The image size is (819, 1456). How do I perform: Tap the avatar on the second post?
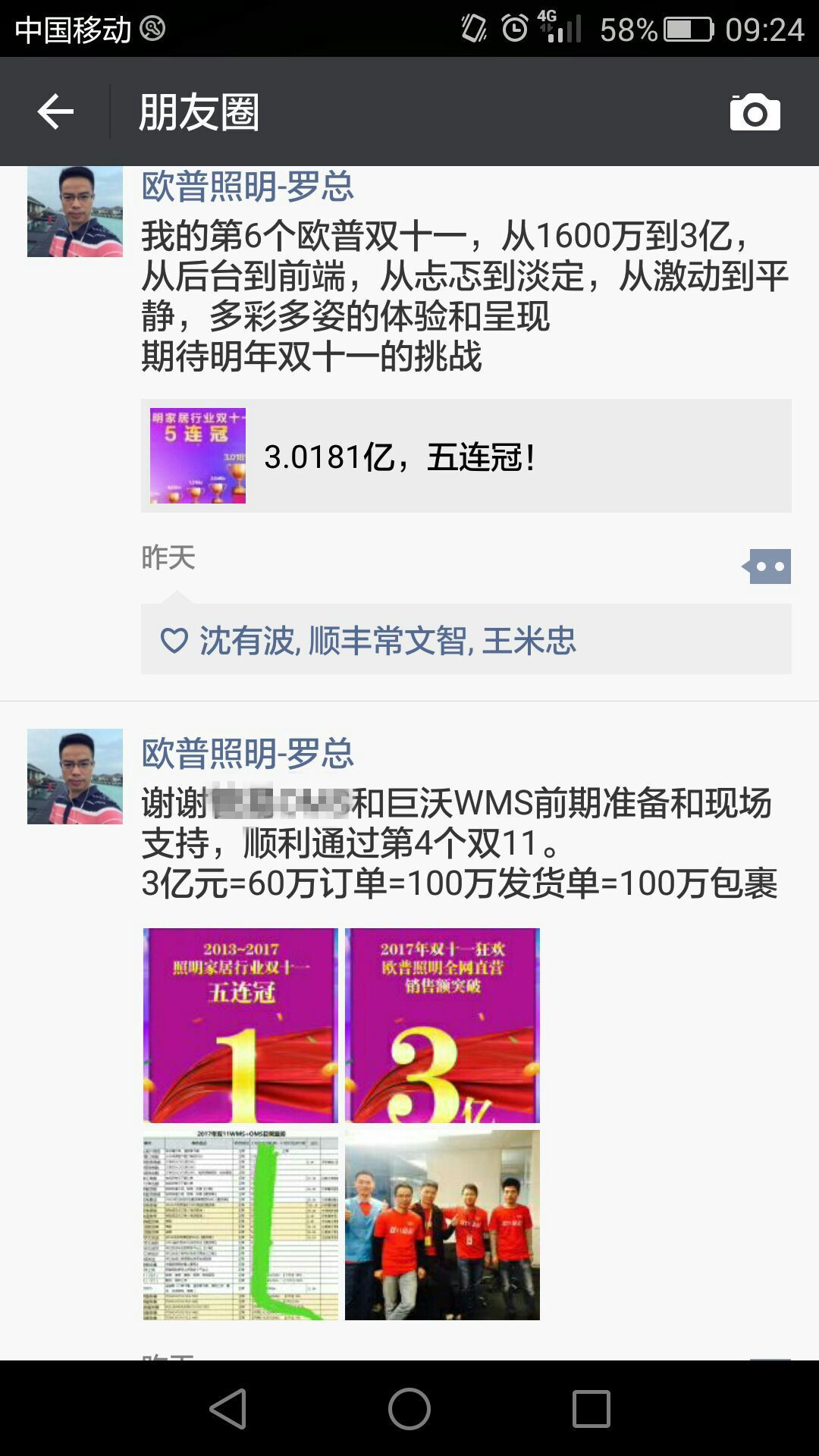pyautogui.click(x=75, y=777)
